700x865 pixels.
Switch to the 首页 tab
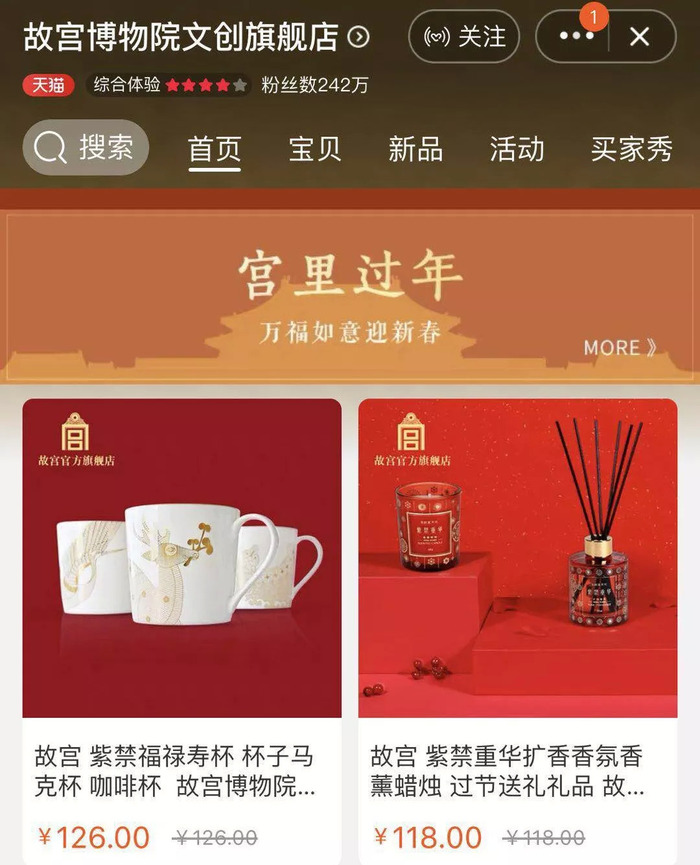(215, 149)
